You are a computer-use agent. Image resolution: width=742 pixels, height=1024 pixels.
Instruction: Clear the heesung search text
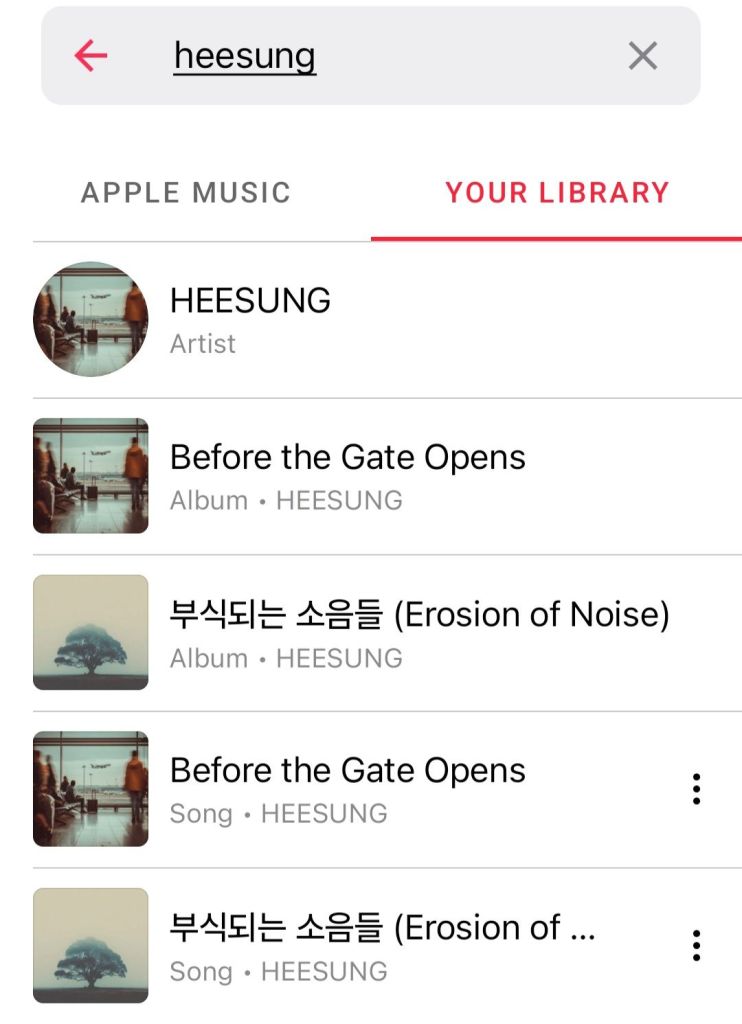point(643,56)
